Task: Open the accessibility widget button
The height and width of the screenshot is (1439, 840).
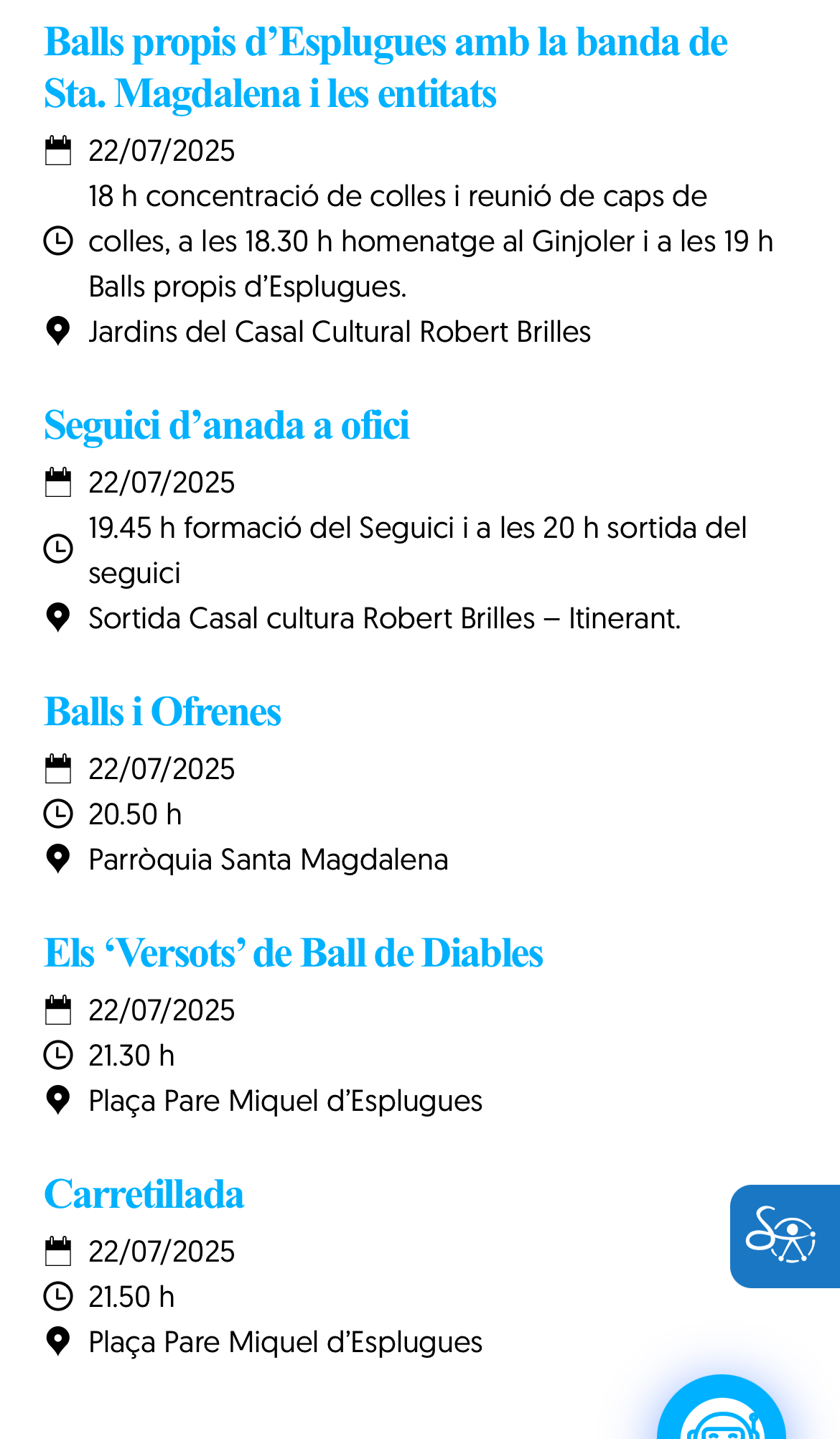Action: (x=784, y=1236)
